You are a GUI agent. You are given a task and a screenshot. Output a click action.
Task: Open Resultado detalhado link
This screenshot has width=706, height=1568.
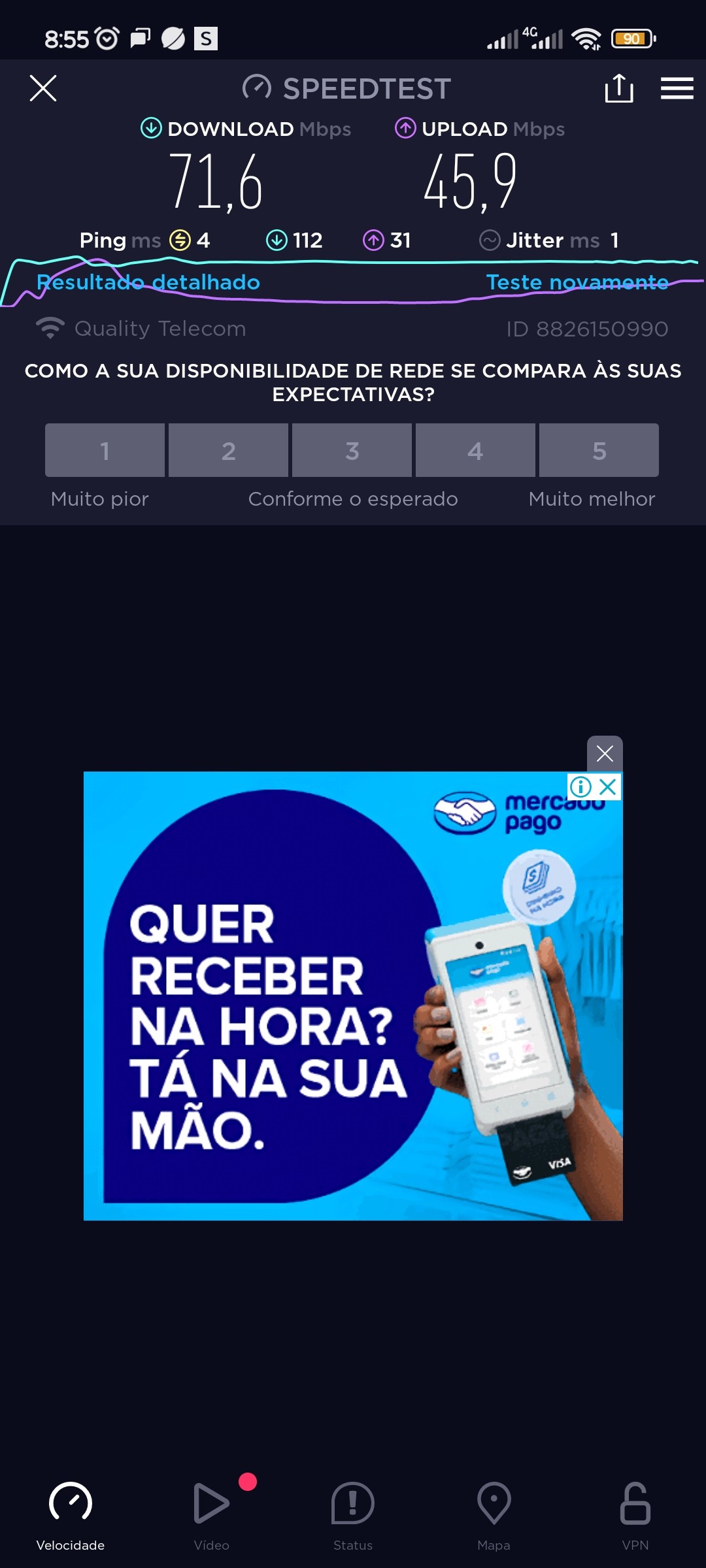[148, 282]
